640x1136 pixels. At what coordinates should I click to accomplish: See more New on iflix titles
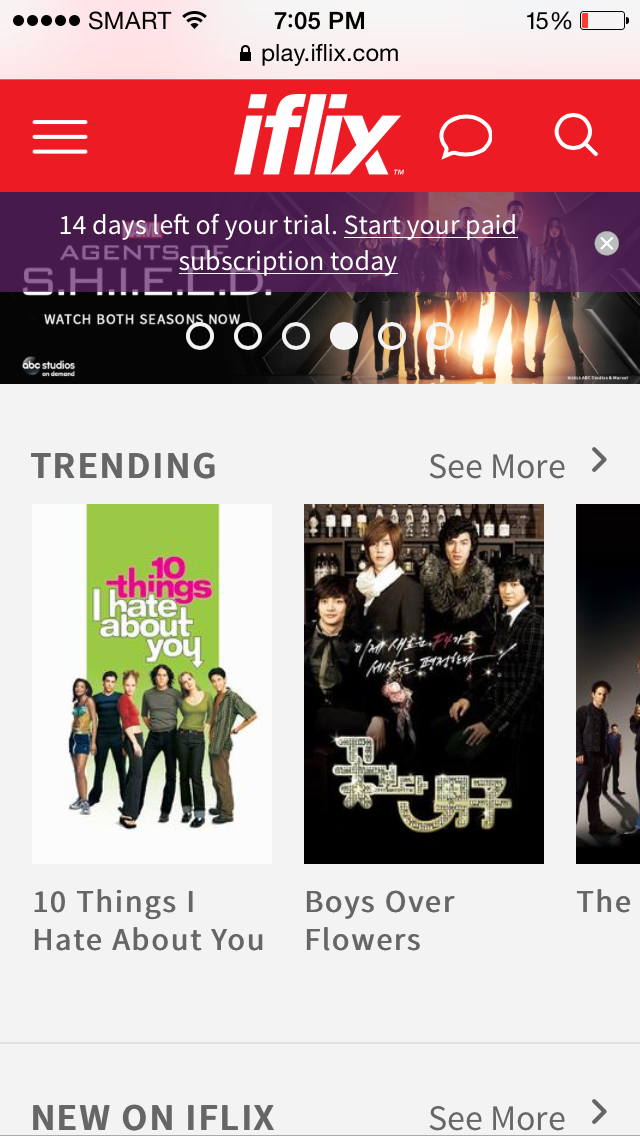point(518,1116)
